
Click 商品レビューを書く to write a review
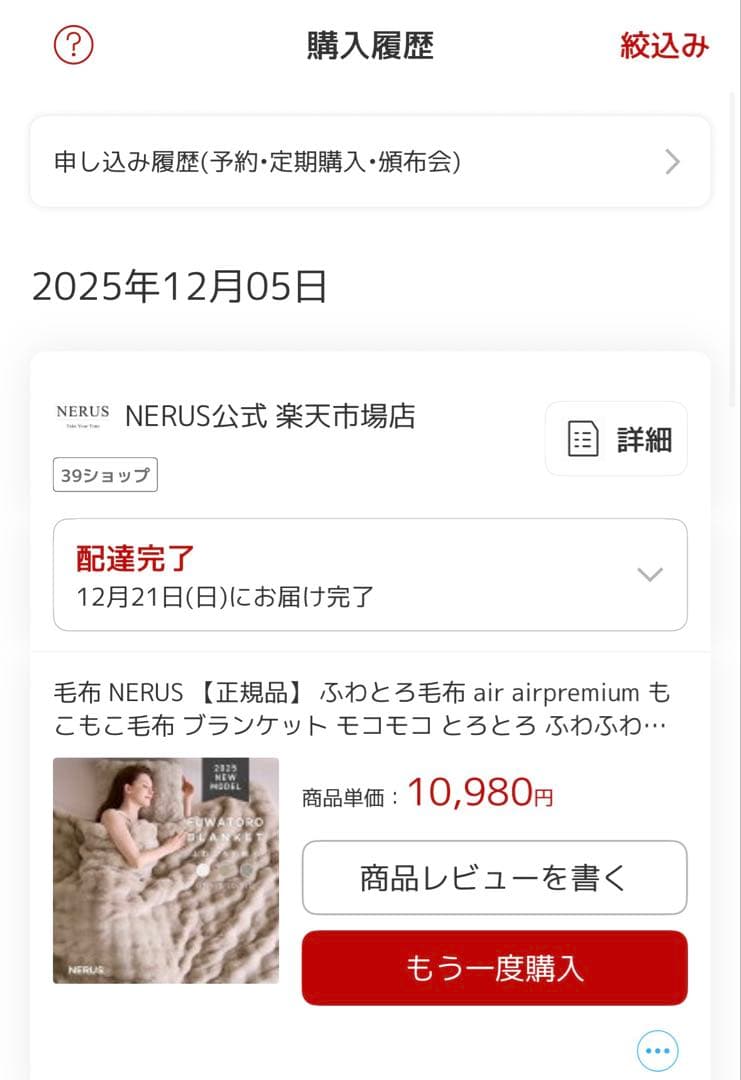click(494, 877)
